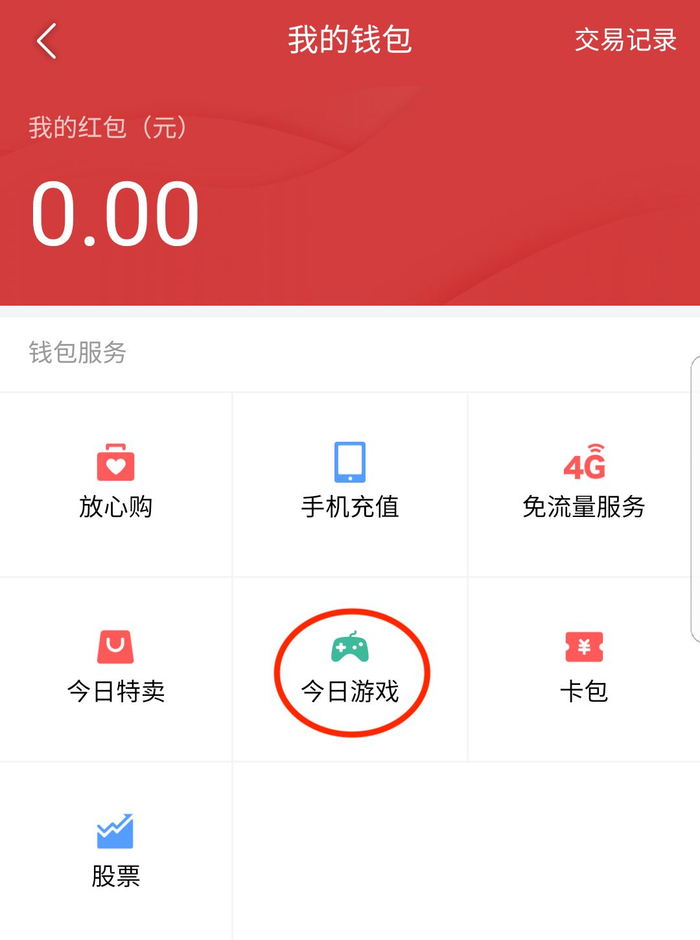This screenshot has height=940, width=700.
Task: Open 交易记录 transaction records
Action: [x=626, y=40]
